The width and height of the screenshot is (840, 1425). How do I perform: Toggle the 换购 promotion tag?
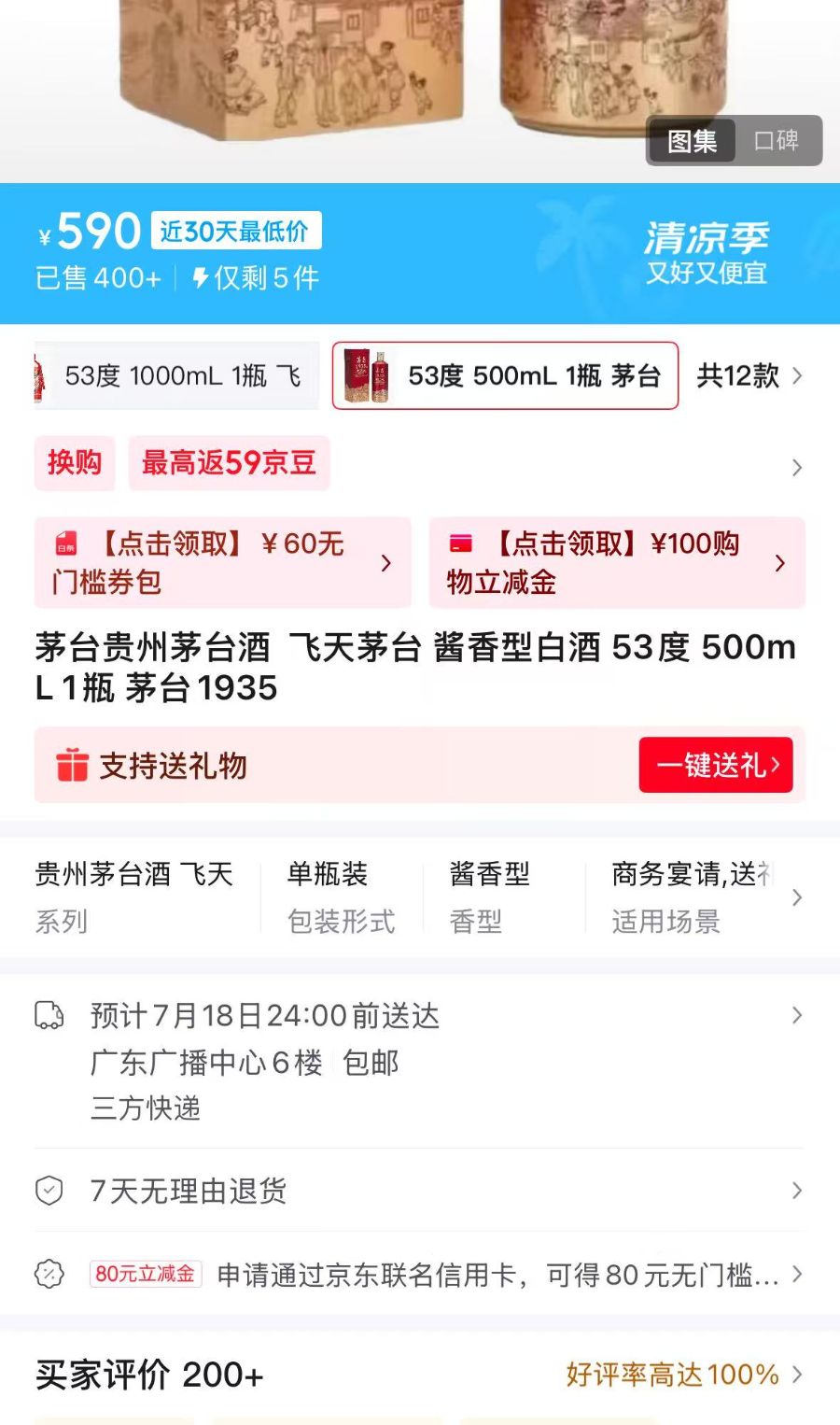point(74,463)
